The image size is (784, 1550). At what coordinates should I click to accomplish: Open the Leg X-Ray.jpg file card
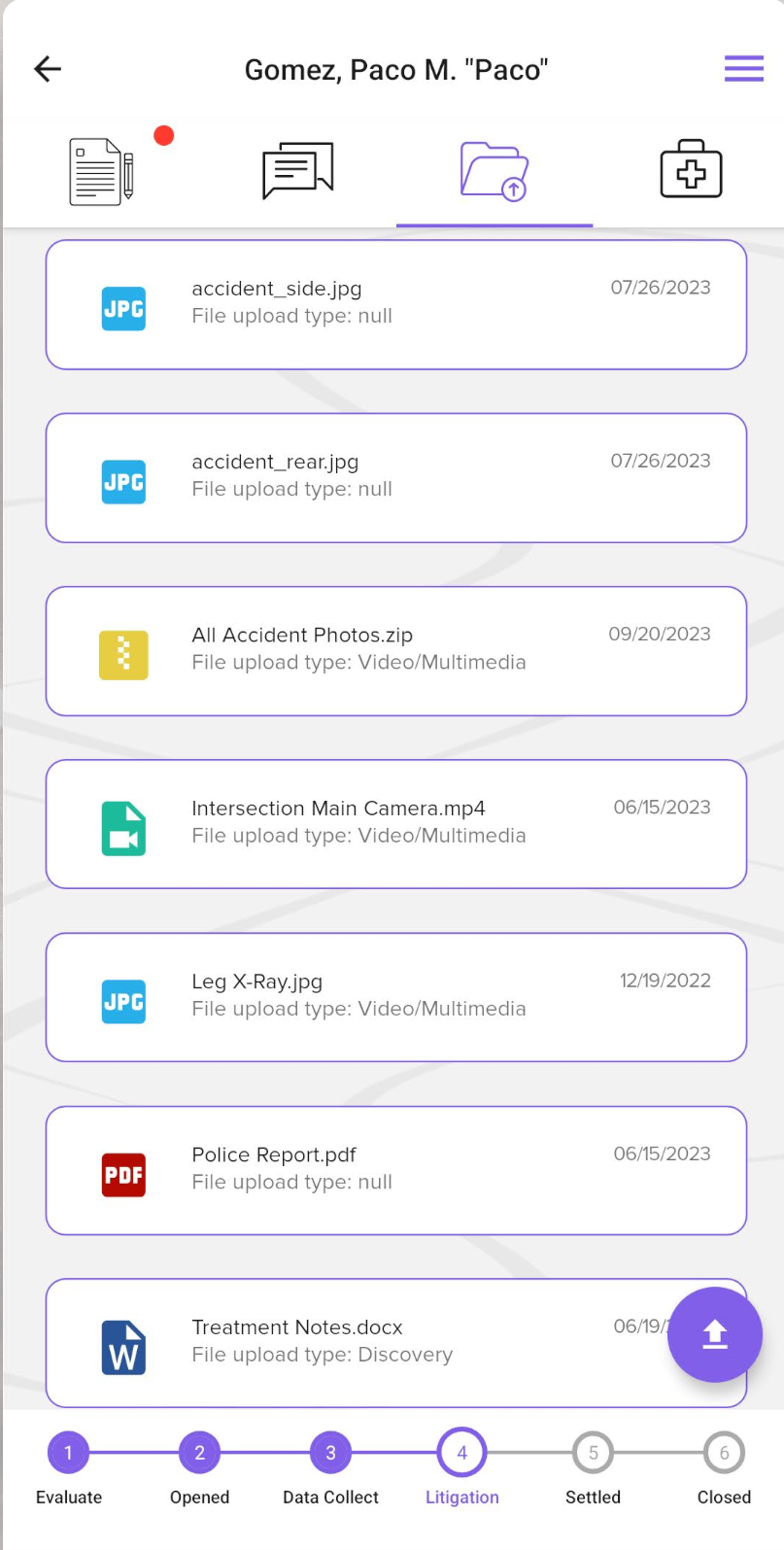(395, 996)
